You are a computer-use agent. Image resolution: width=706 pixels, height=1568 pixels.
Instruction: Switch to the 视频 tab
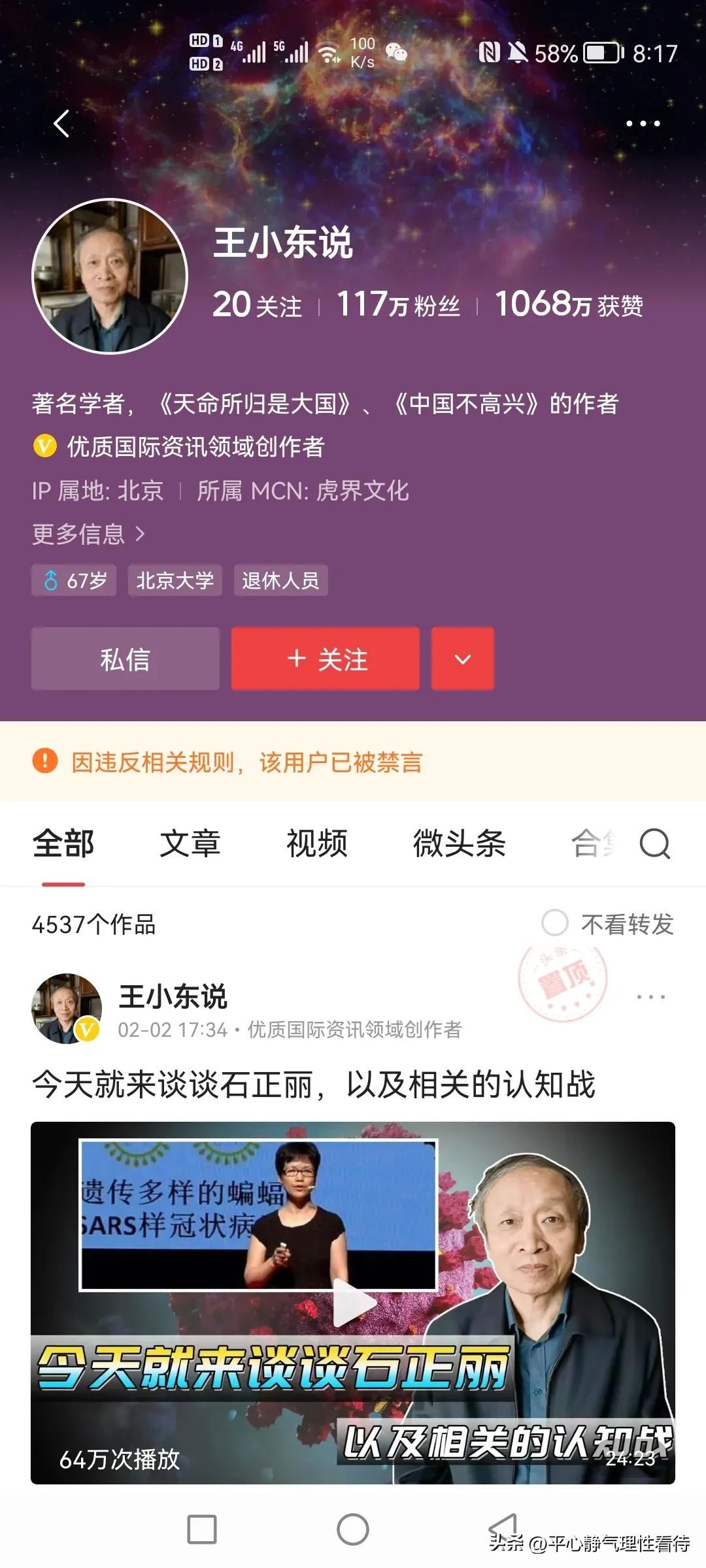pos(316,843)
